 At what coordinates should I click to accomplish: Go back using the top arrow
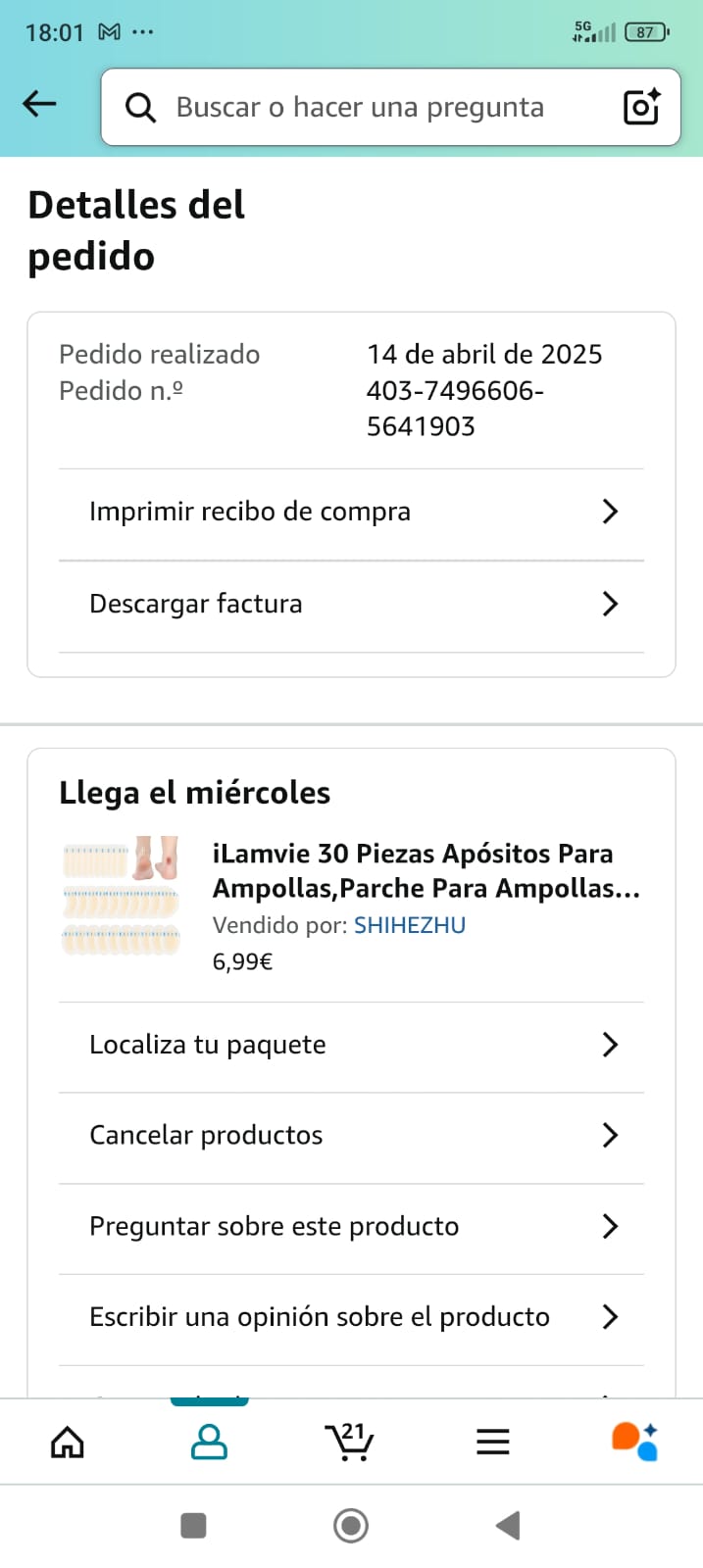pyautogui.click(x=40, y=104)
